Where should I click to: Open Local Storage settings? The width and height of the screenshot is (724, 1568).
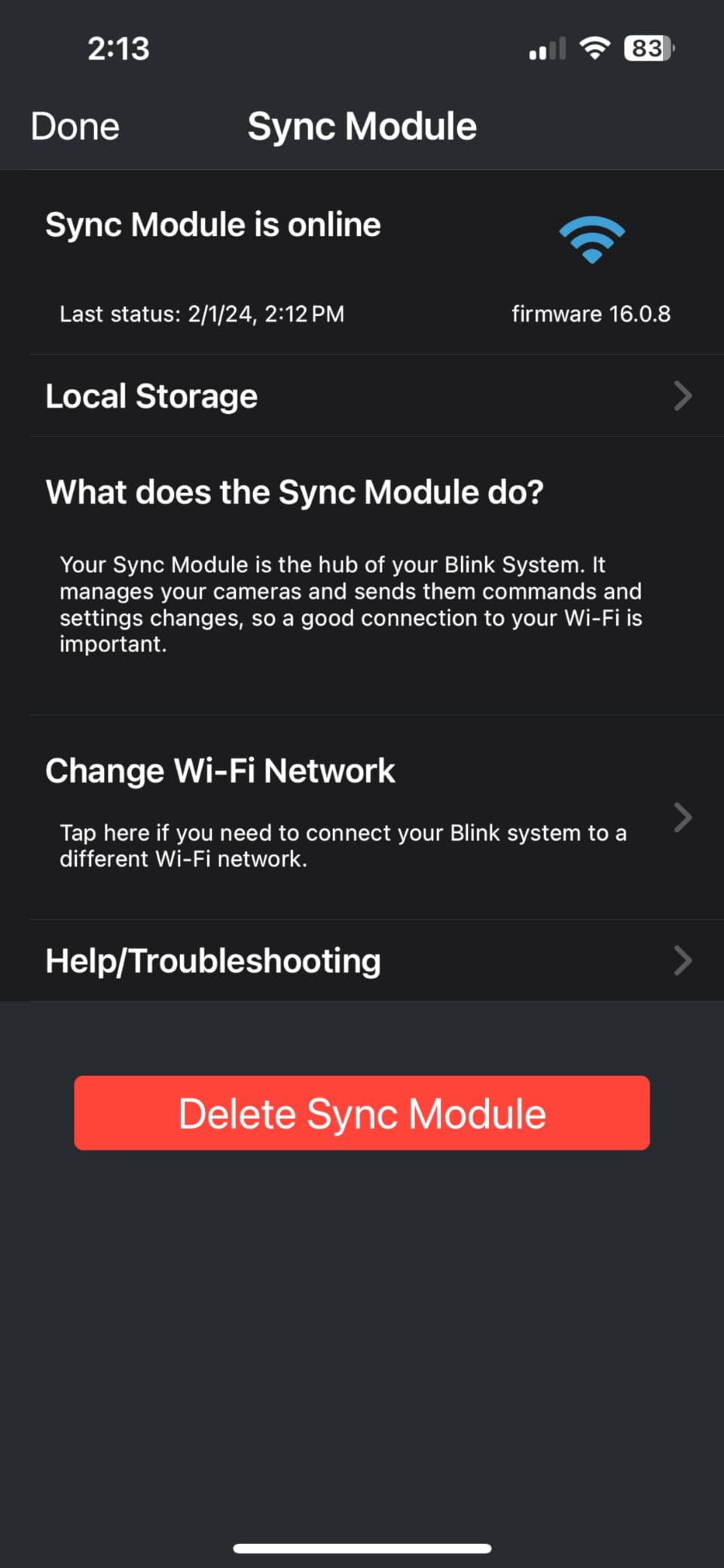(x=362, y=397)
